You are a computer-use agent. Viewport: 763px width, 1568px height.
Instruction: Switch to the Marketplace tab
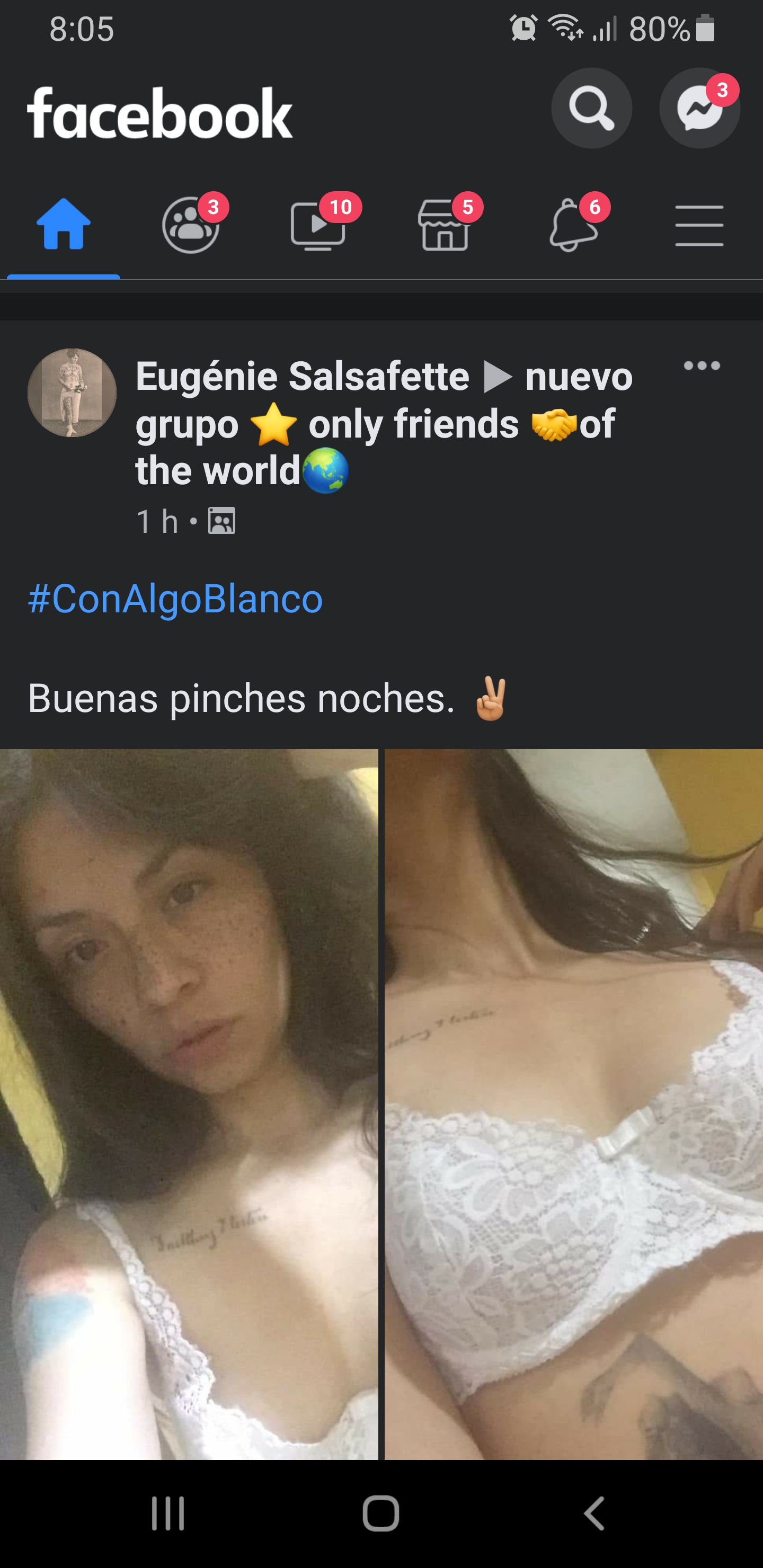tap(445, 225)
